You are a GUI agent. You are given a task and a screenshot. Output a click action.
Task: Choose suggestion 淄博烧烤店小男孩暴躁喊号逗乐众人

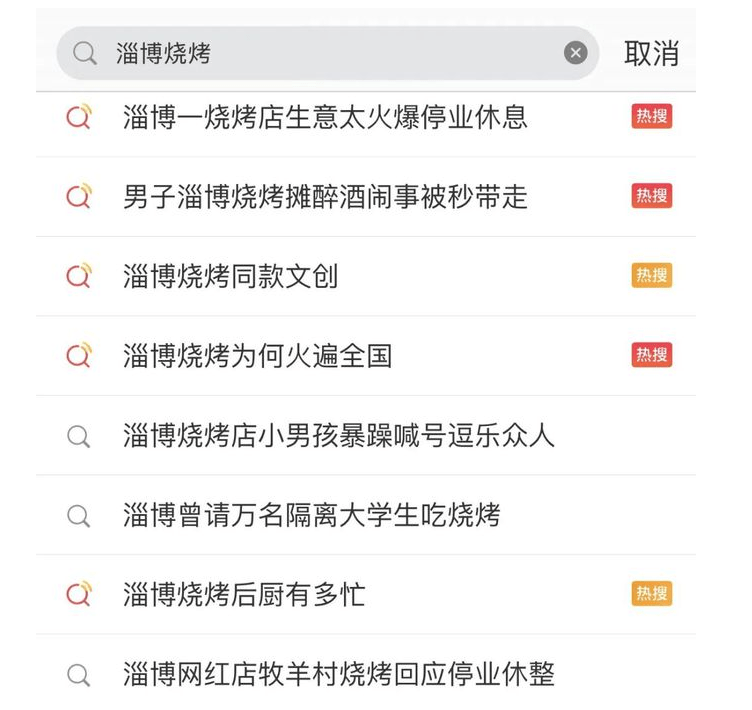click(x=338, y=435)
